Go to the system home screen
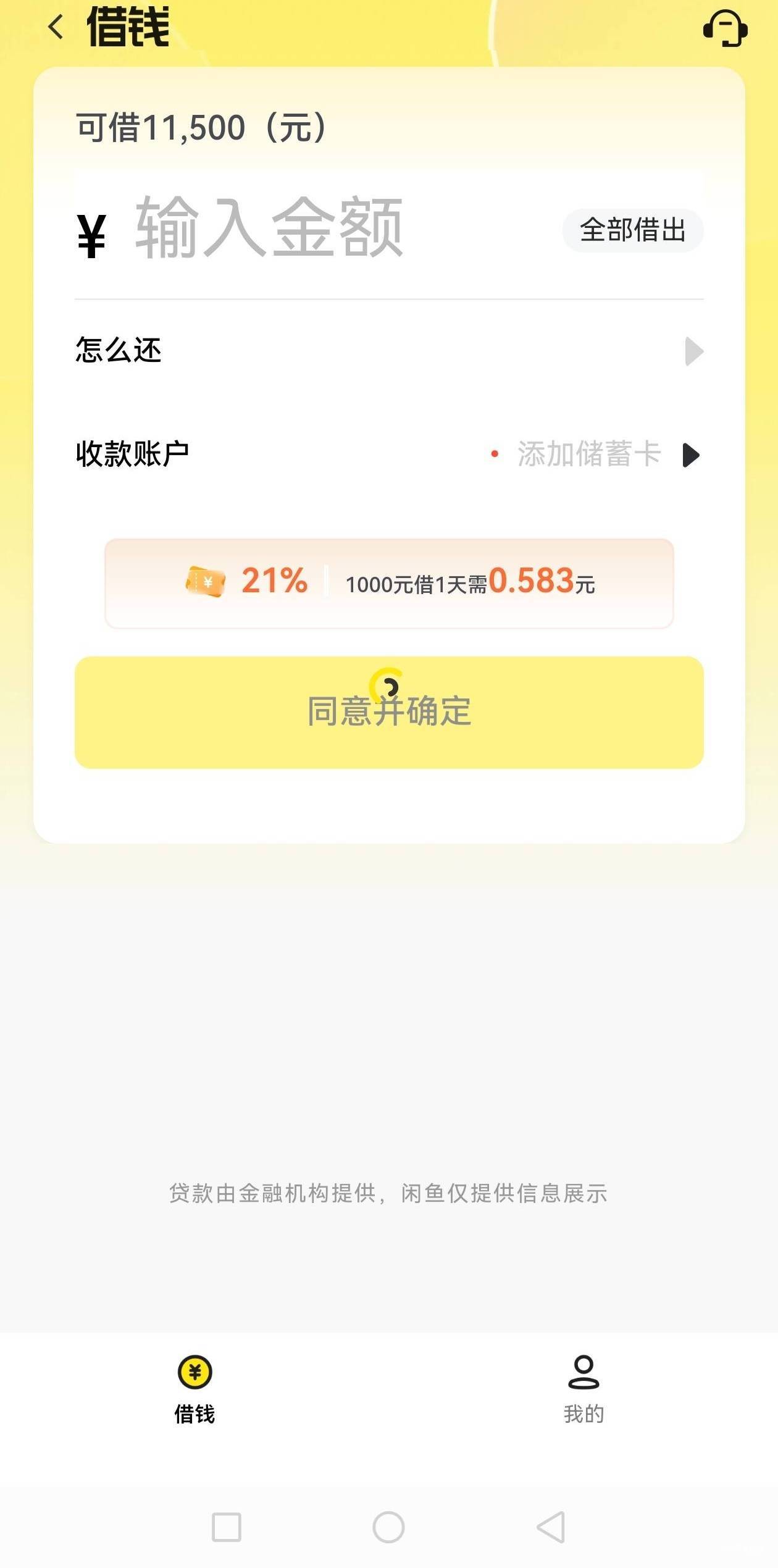Viewport: 778px width, 1568px height. 389,1527
